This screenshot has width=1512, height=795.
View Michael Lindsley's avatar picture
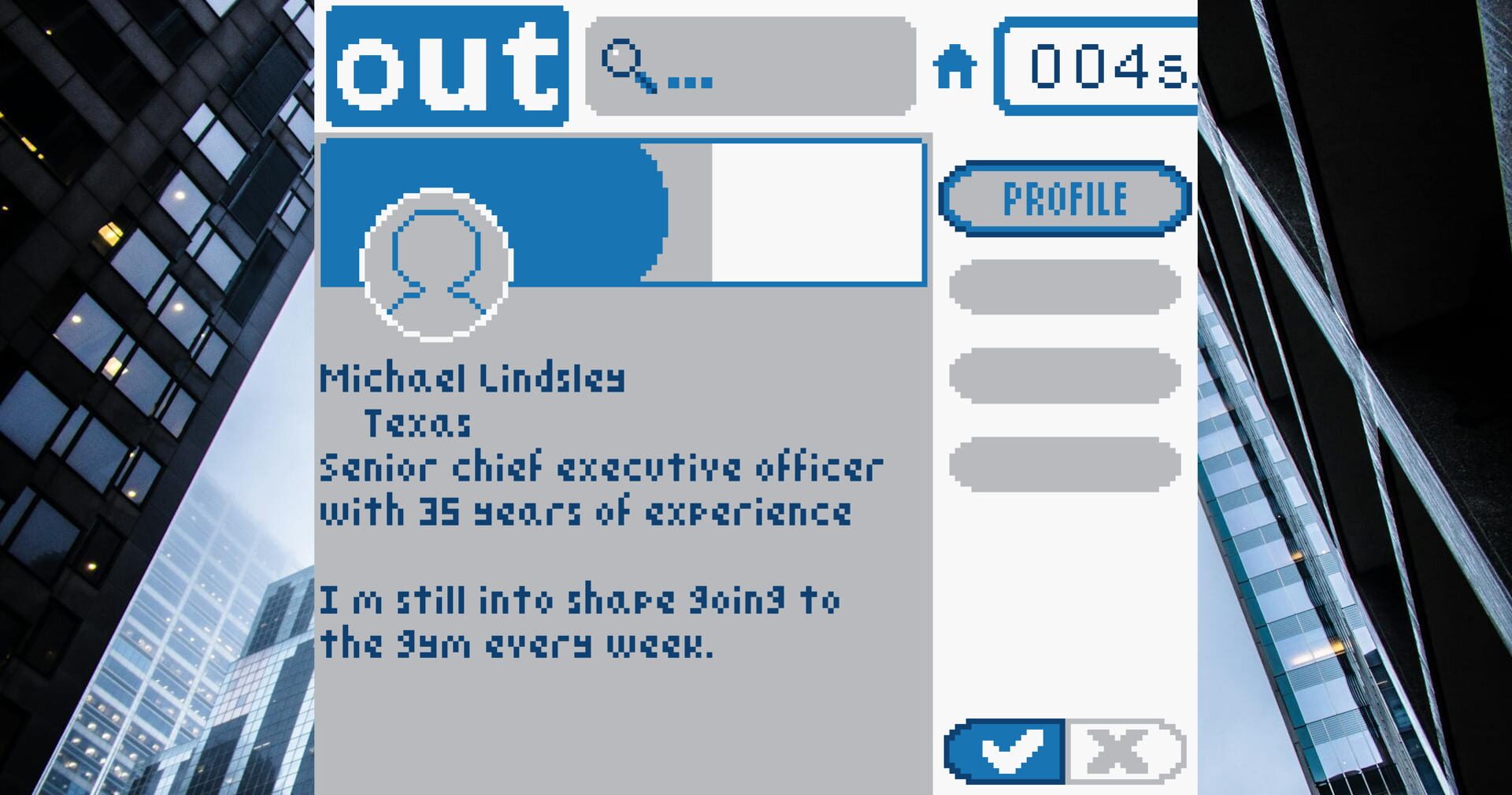pyautogui.click(x=436, y=264)
